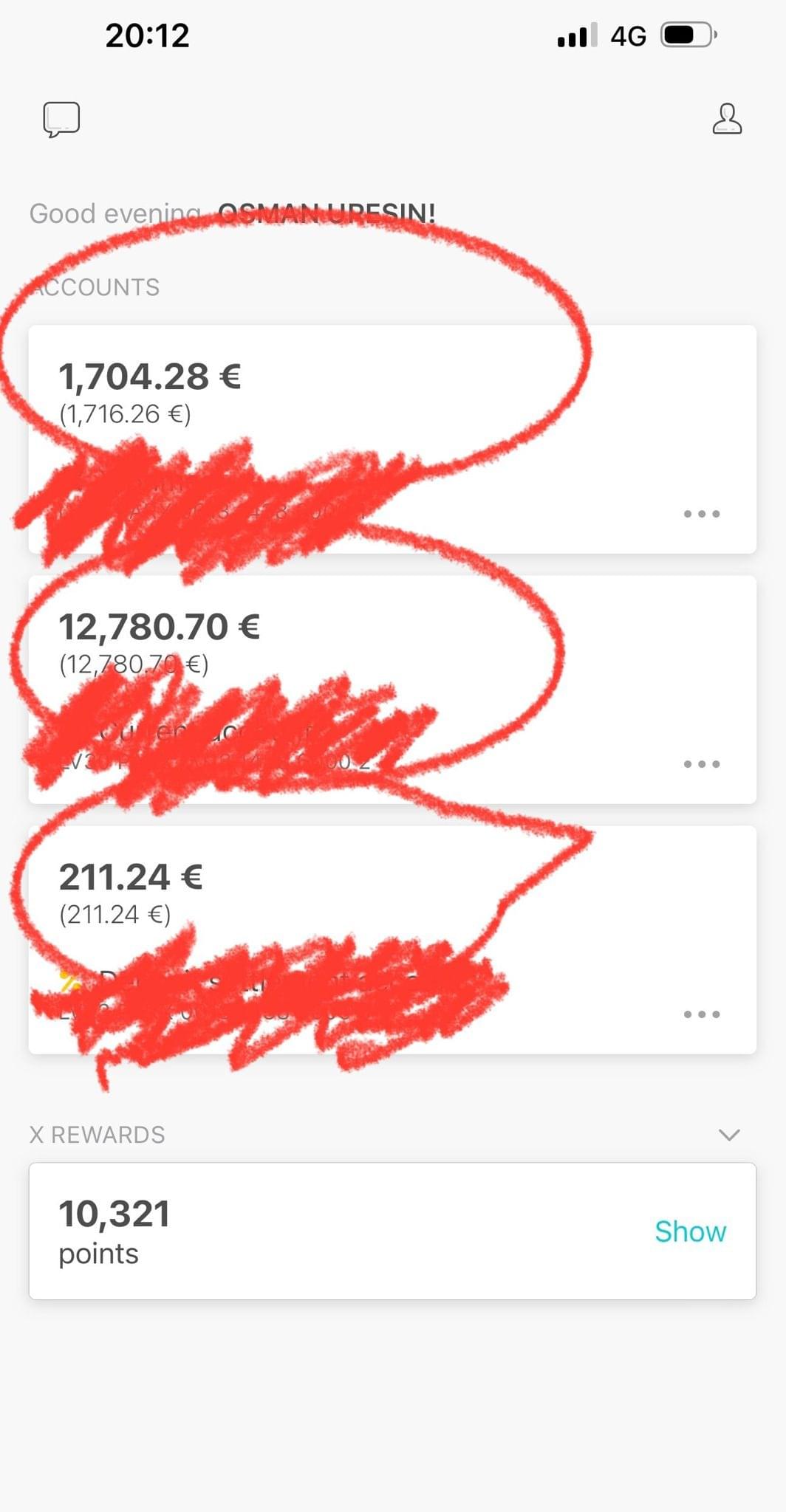This screenshot has height=1512, width=786.
Task: Show the X Rewards points details
Action: coord(690,1231)
